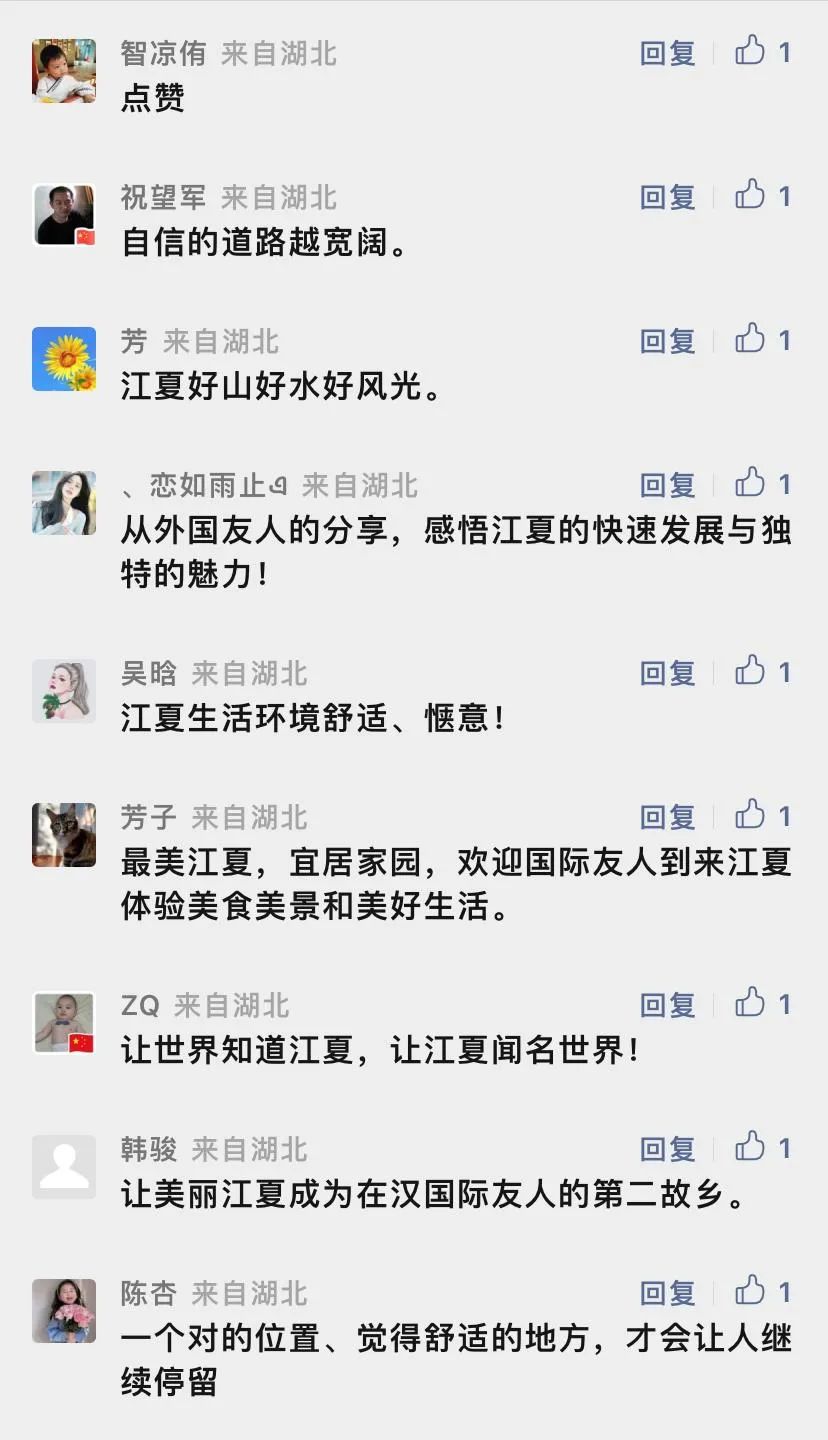Reply to 智凉侑's comment
The width and height of the screenshot is (828, 1440).
pos(667,53)
